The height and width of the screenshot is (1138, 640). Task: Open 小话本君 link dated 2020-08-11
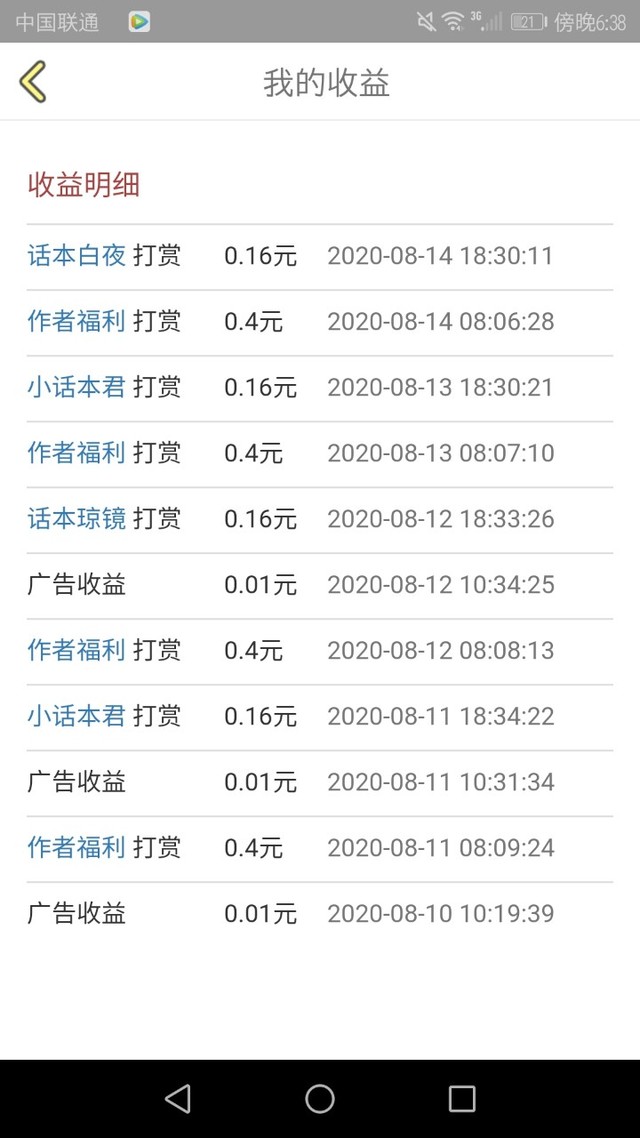coord(77,716)
